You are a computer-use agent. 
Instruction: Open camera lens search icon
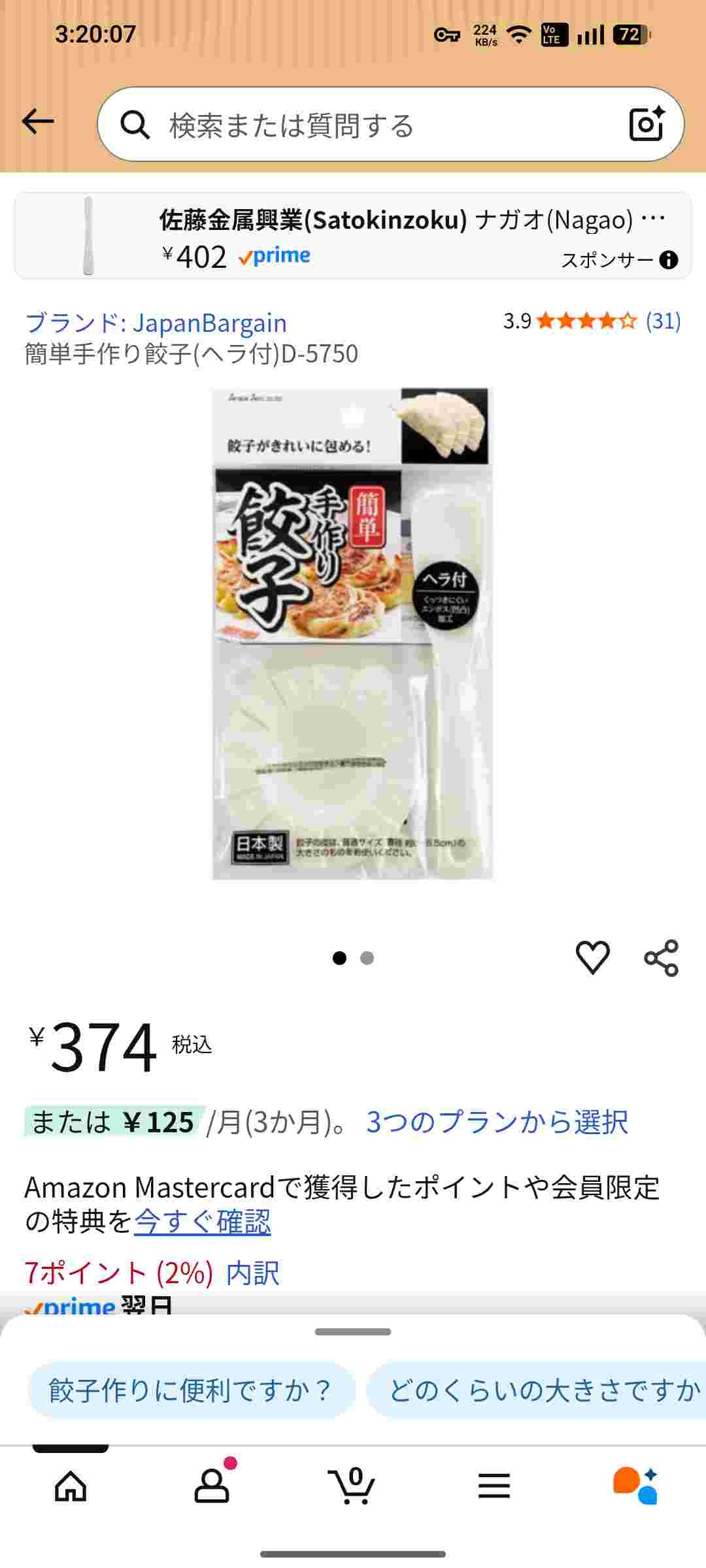(646, 123)
